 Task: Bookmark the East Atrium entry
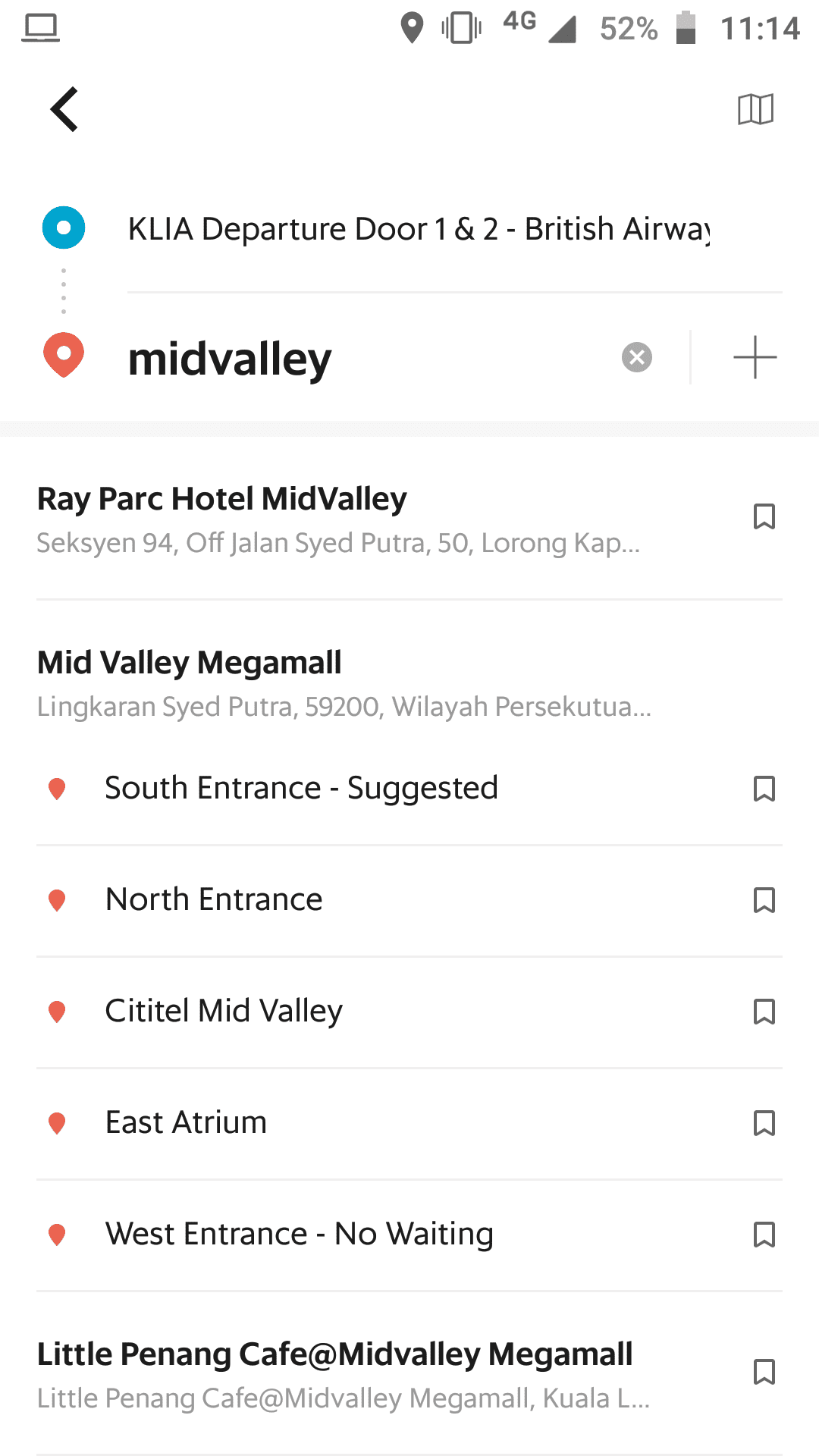coord(764,1123)
